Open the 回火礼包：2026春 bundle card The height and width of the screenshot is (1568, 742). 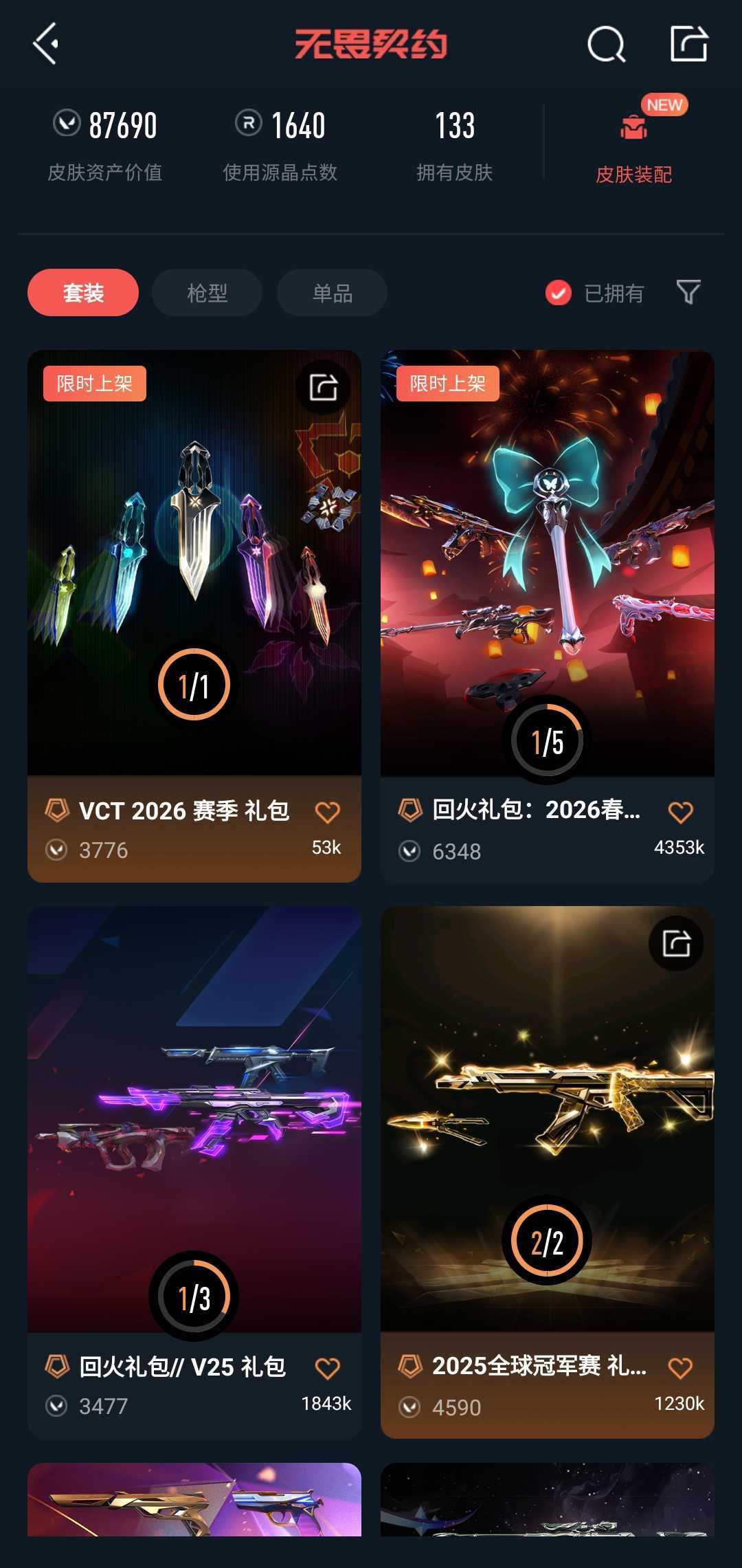tap(547, 564)
